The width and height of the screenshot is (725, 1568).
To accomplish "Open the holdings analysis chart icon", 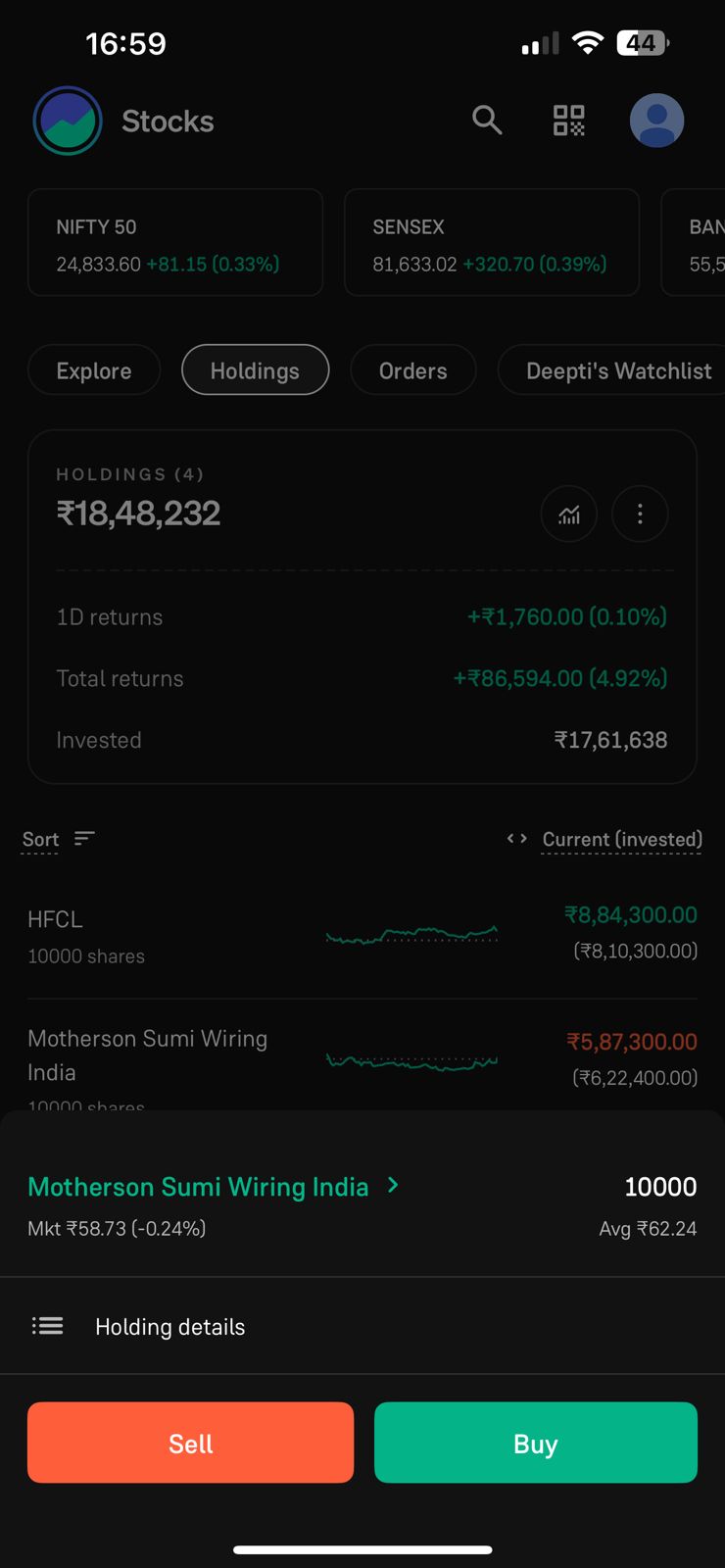I will coord(569,514).
